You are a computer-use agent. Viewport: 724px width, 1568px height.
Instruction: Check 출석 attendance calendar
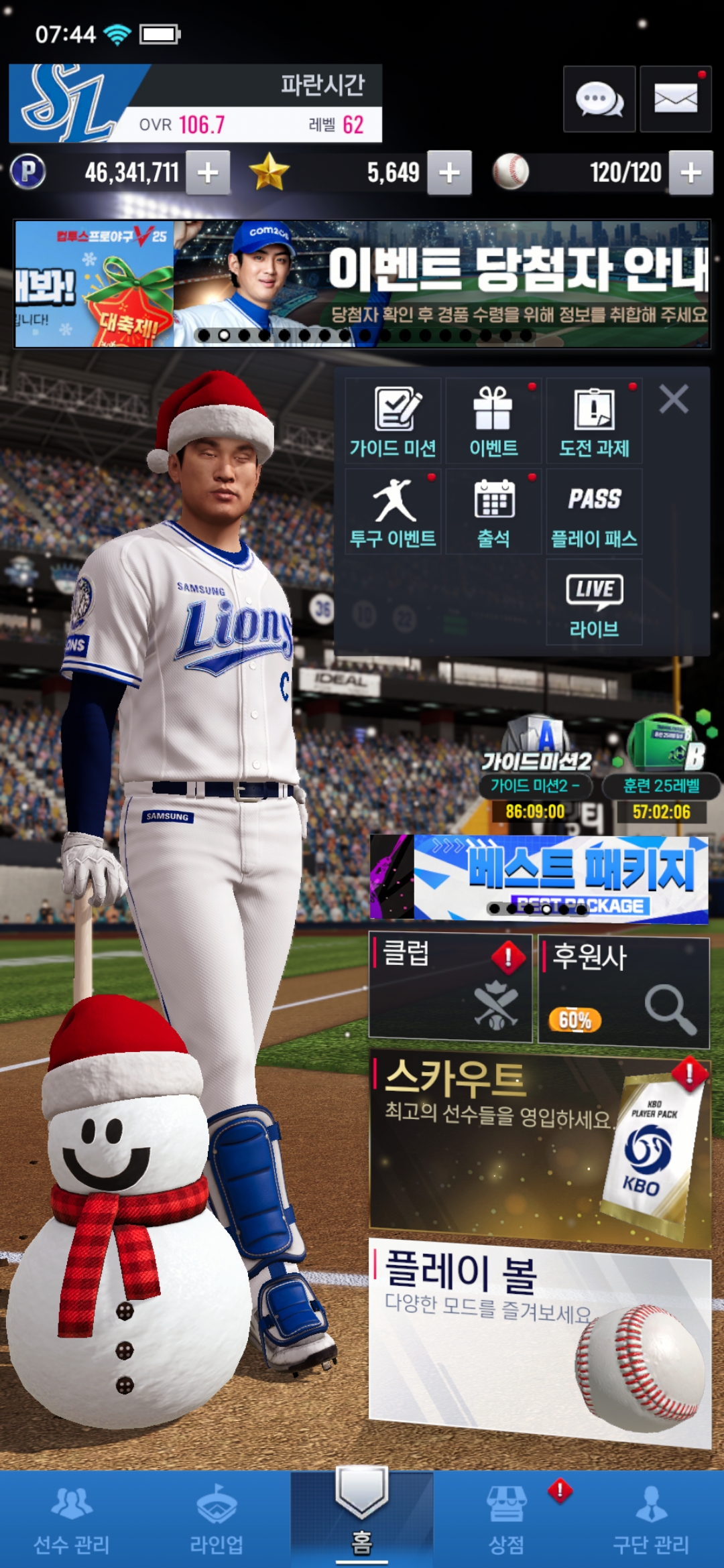(493, 511)
